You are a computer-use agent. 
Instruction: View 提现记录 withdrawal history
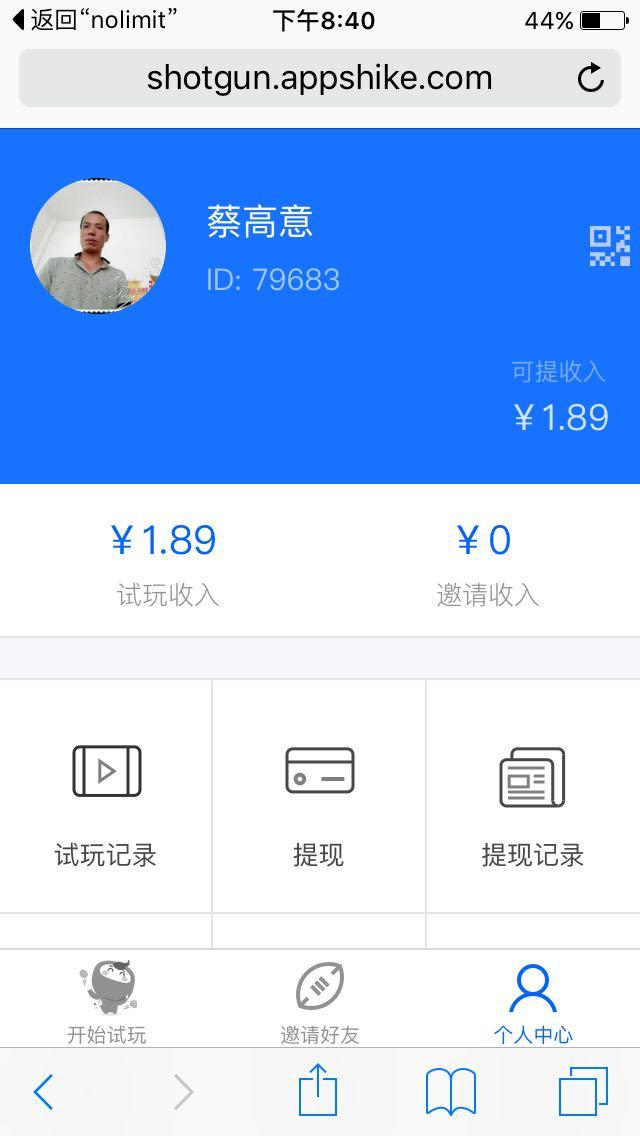[x=532, y=797]
